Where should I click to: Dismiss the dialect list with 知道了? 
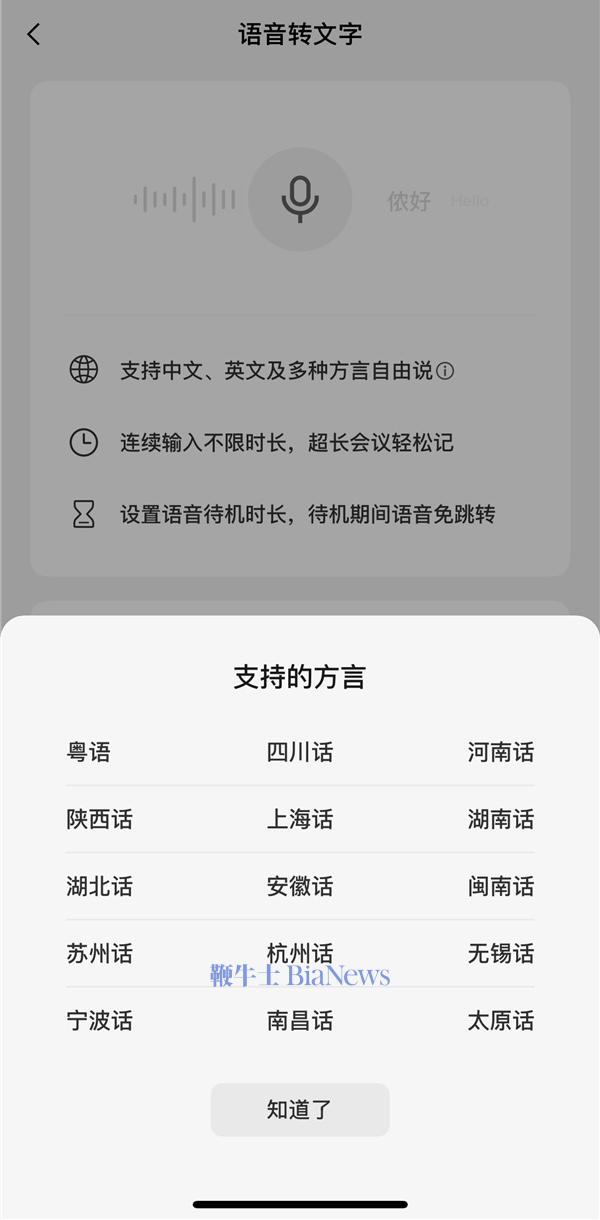pyautogui.click(x=299, y=1109)
